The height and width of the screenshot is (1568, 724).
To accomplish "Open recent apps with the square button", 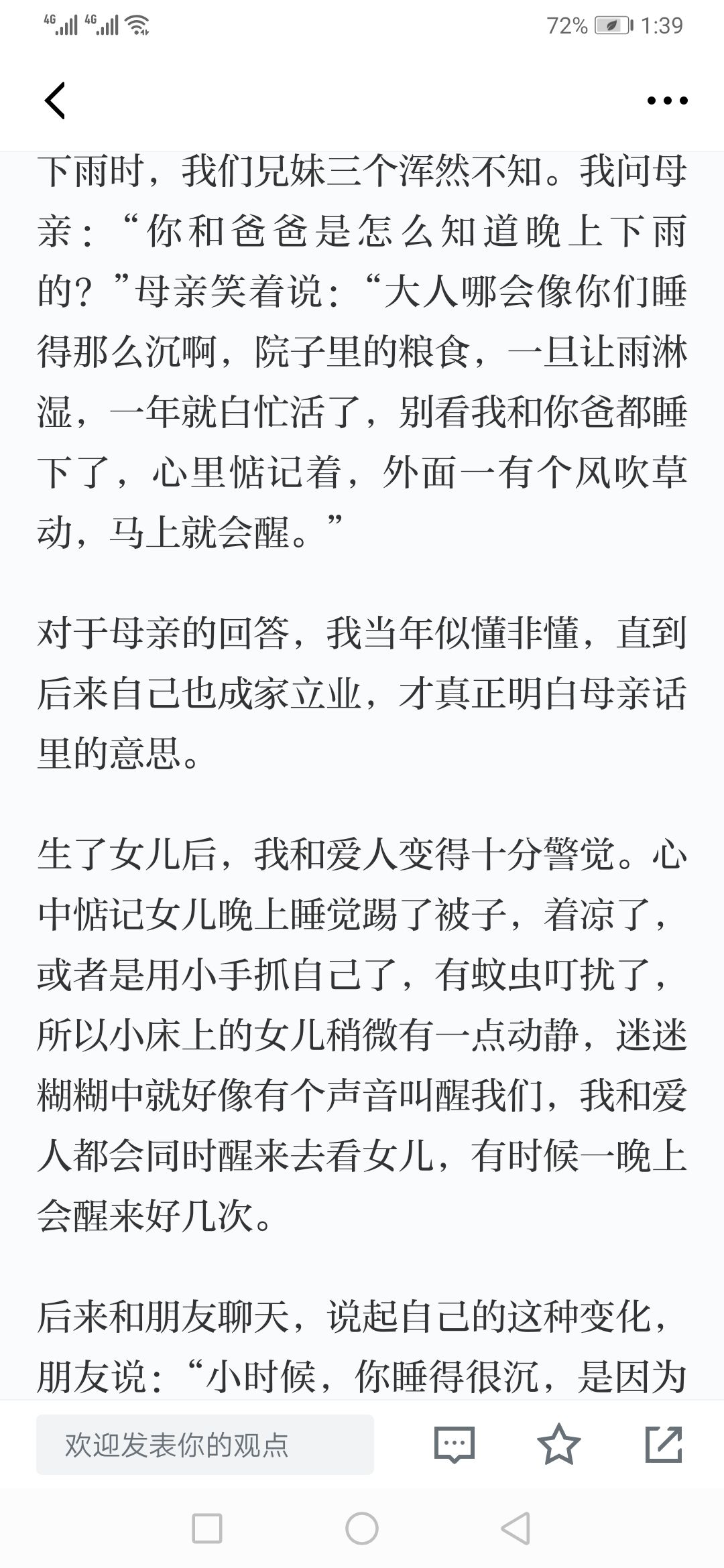I will (x=207, y=1528).
